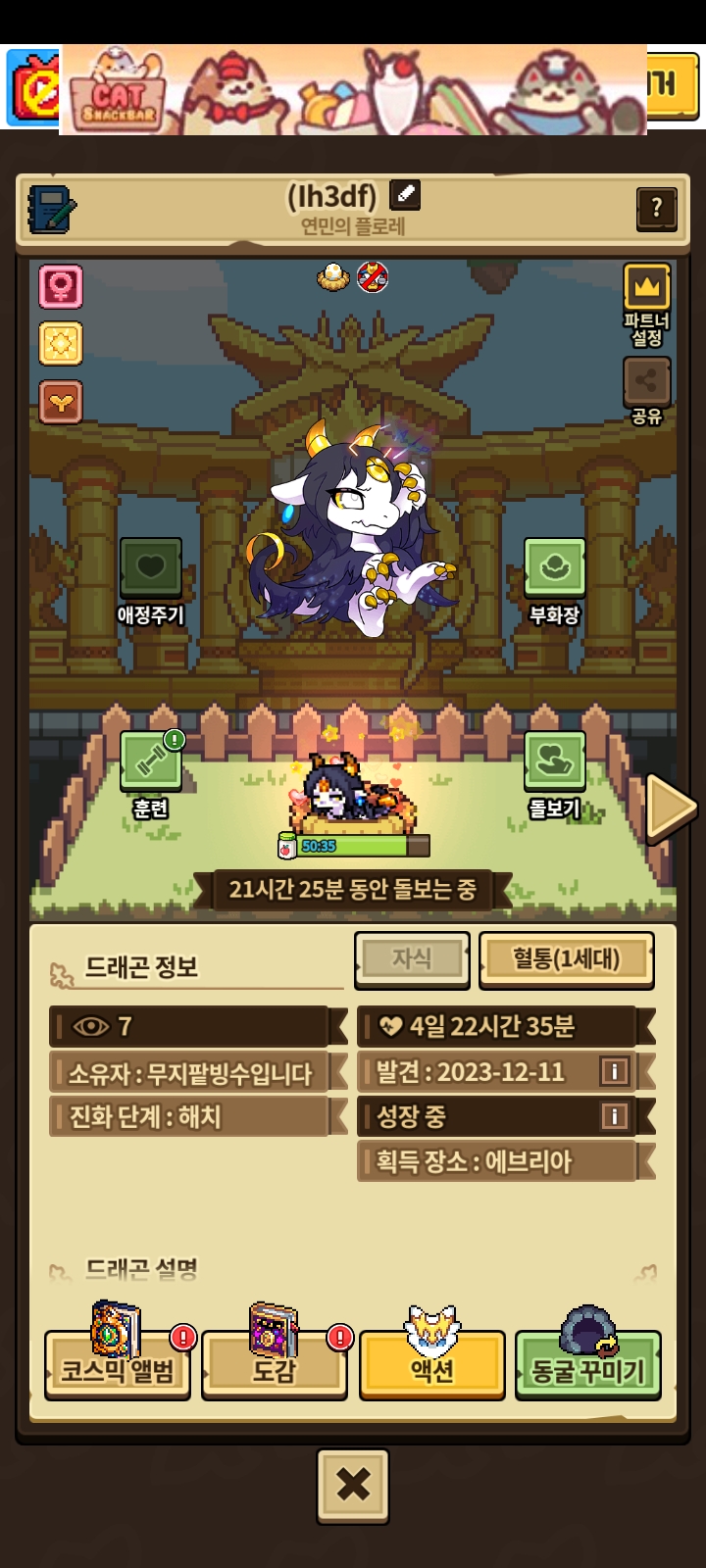This screenshot has width=706, height=1568.
Task: Close the dragon info panel
Action: 353,1486
